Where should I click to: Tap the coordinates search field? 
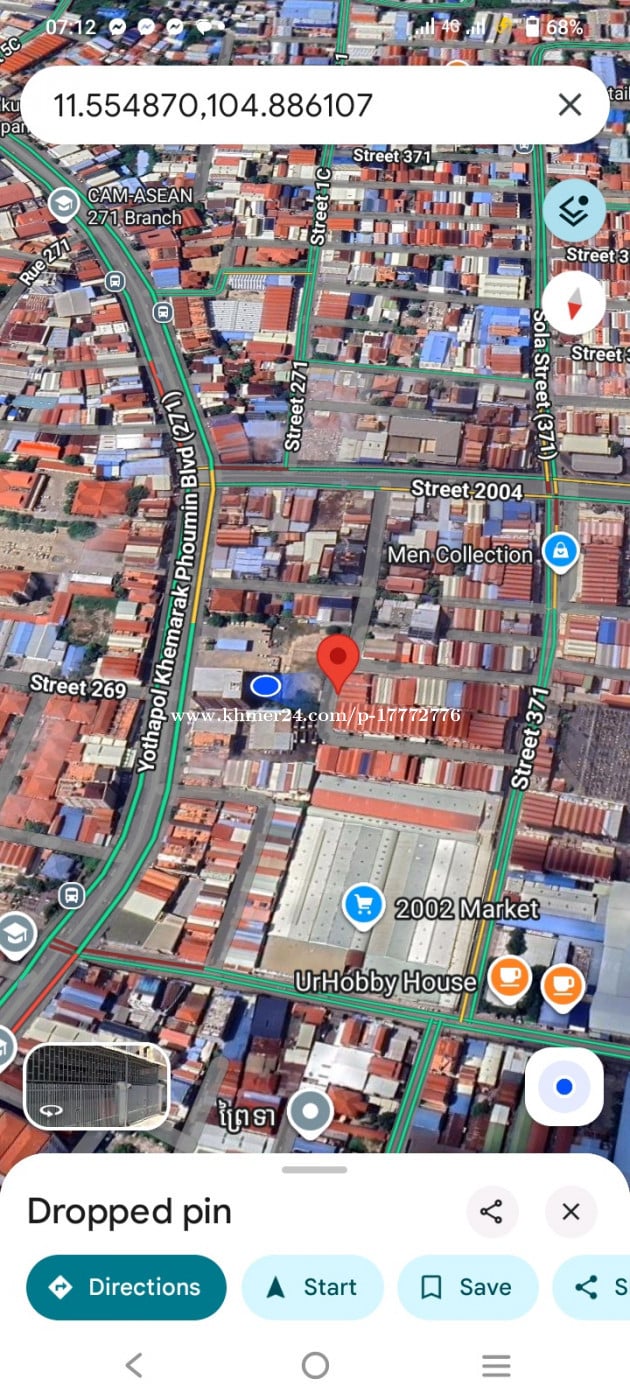click(x=290, y=105)
